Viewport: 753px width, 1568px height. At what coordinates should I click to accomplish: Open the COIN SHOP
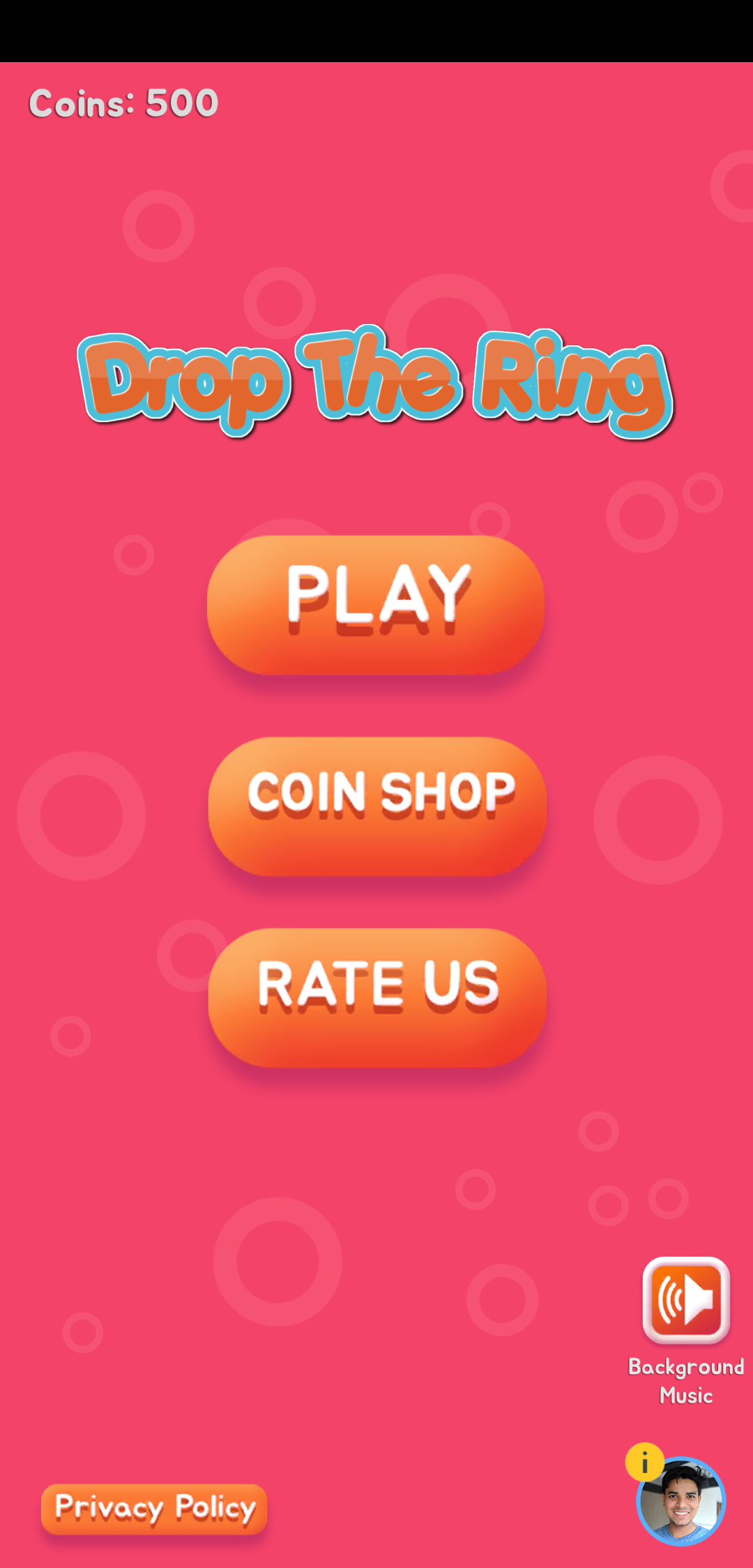coord(377,806)
